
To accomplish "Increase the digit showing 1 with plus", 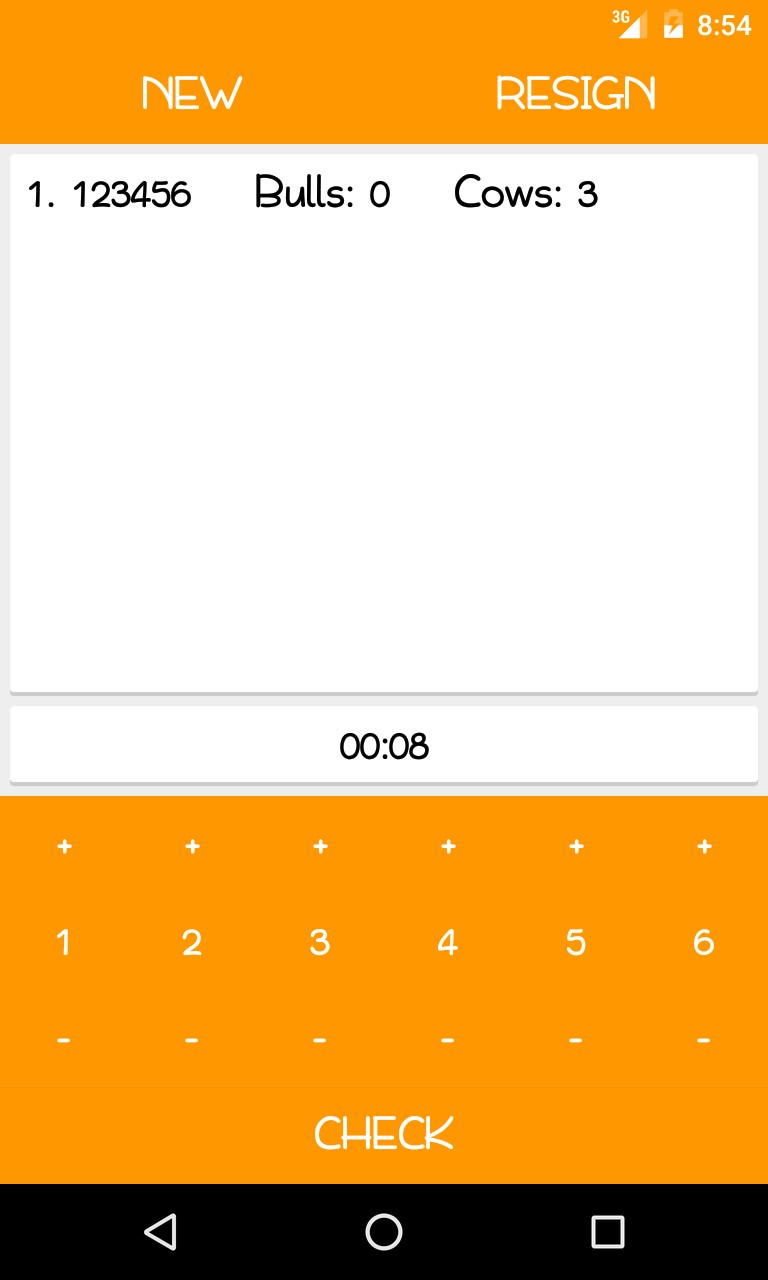I will tap(64, 846).
